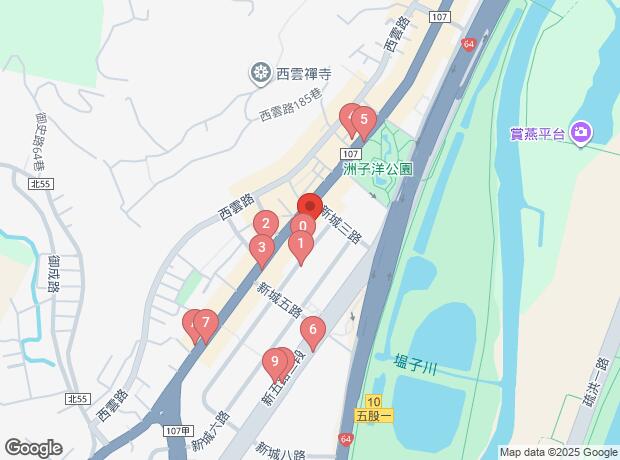This screenshot has height=460, width=620.
Task: Tap the red round center location pin
Action: tap(310, 206)
